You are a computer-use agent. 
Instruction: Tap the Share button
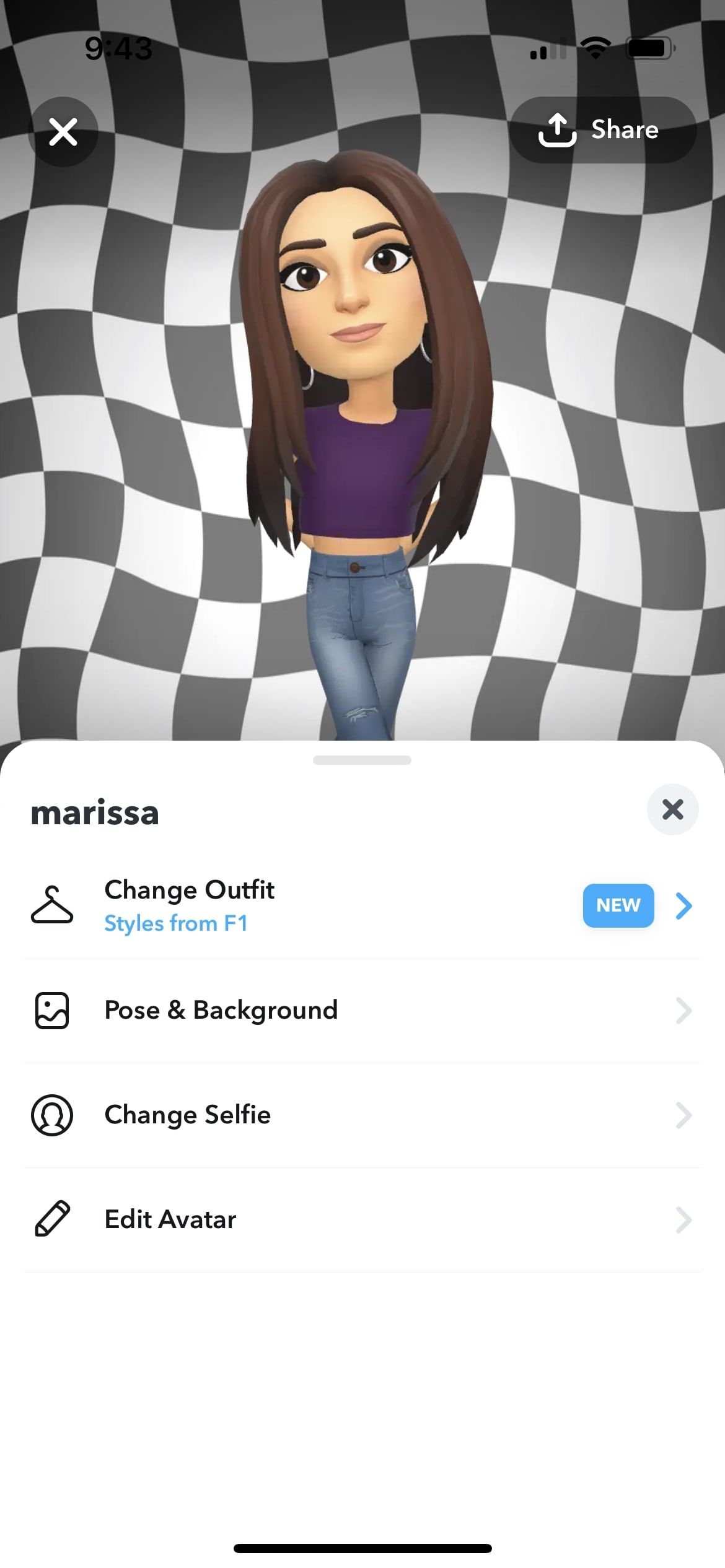click(x=625, y=129)
